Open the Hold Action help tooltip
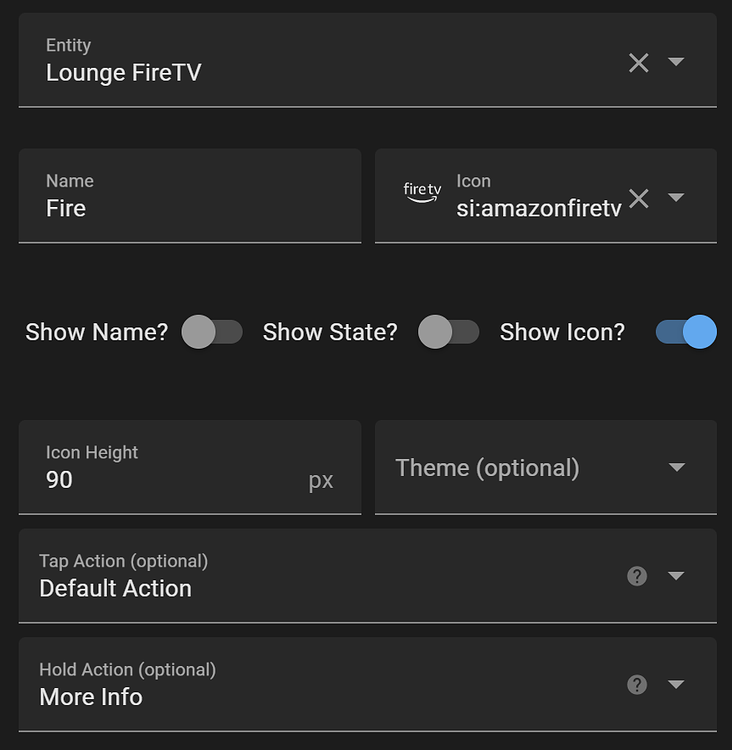Screen dimensions: 732x750 point(637,685)
